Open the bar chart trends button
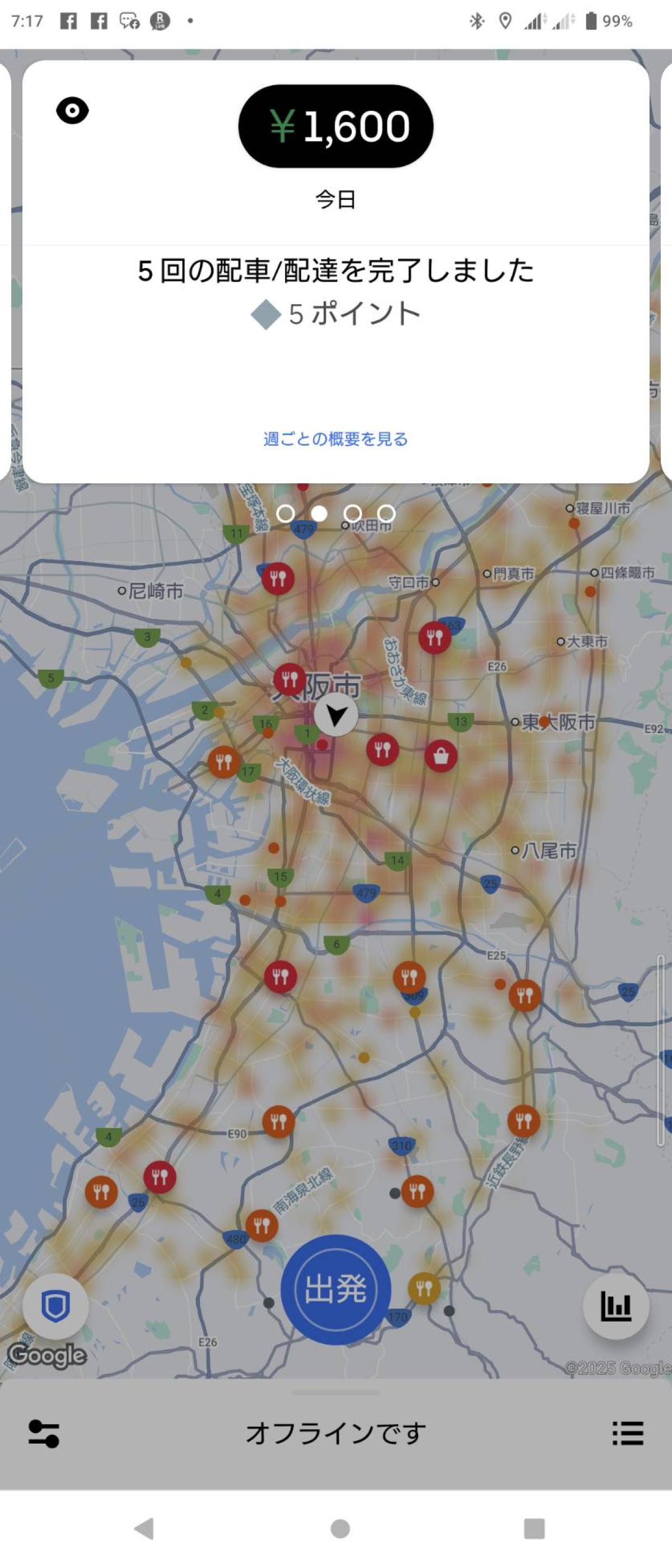The height and width of the screenshot is (1568, 672). 615,1306
